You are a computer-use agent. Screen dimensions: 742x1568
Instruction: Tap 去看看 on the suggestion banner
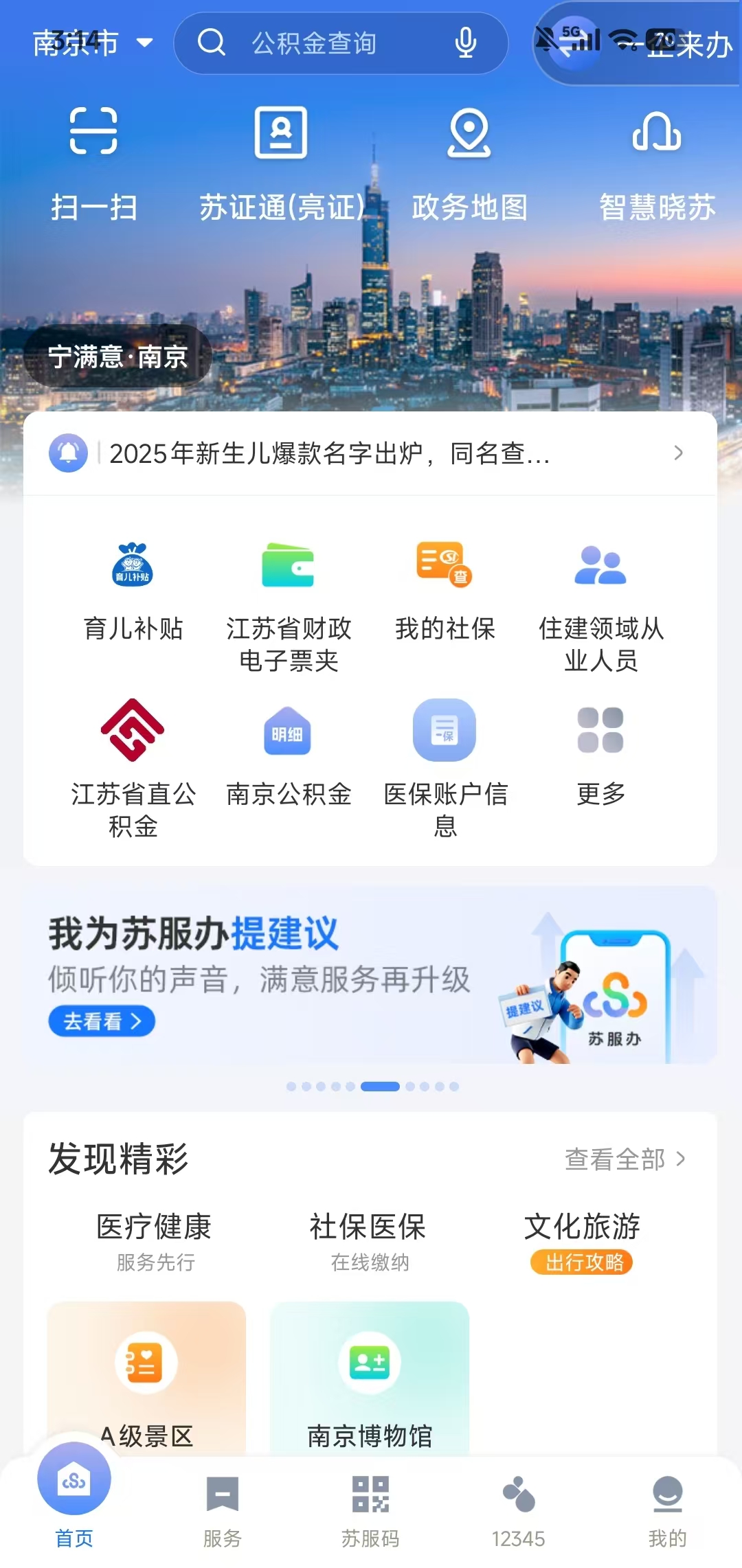tap(102, 1021)
